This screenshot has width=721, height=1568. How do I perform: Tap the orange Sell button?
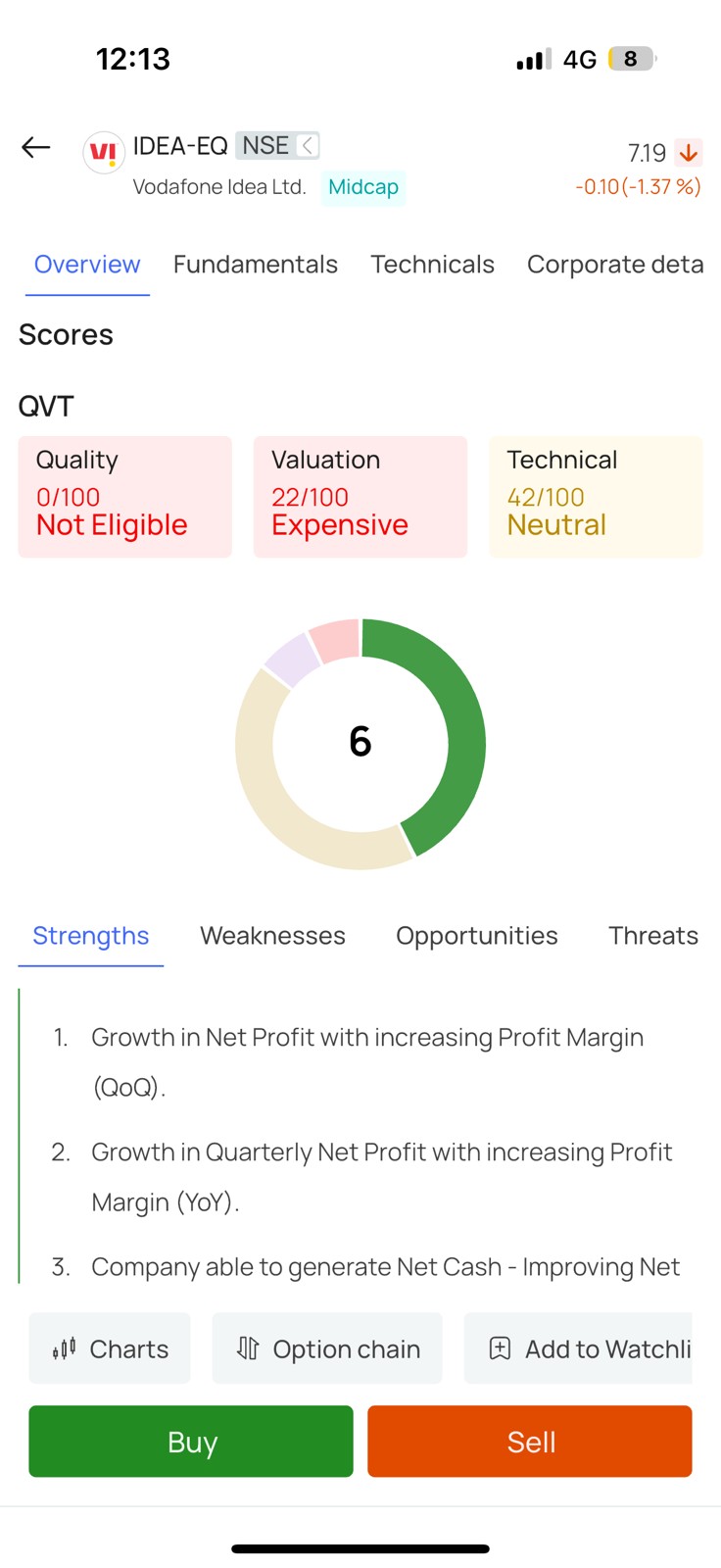pyautogui.click(x=530, y=1442)
